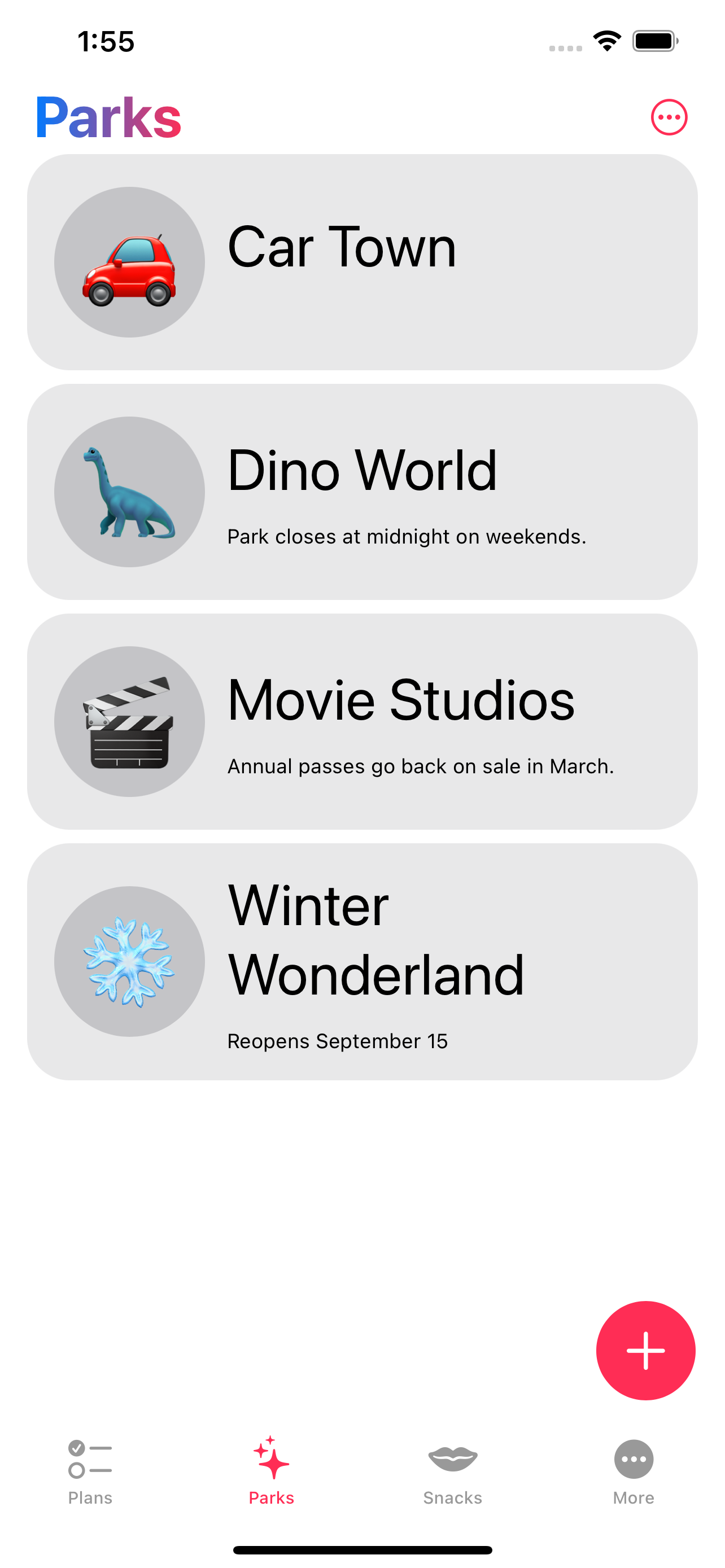Switch to the Plans tab
The width and height of the screenshot is (725, 1568).
point(90,1470)
